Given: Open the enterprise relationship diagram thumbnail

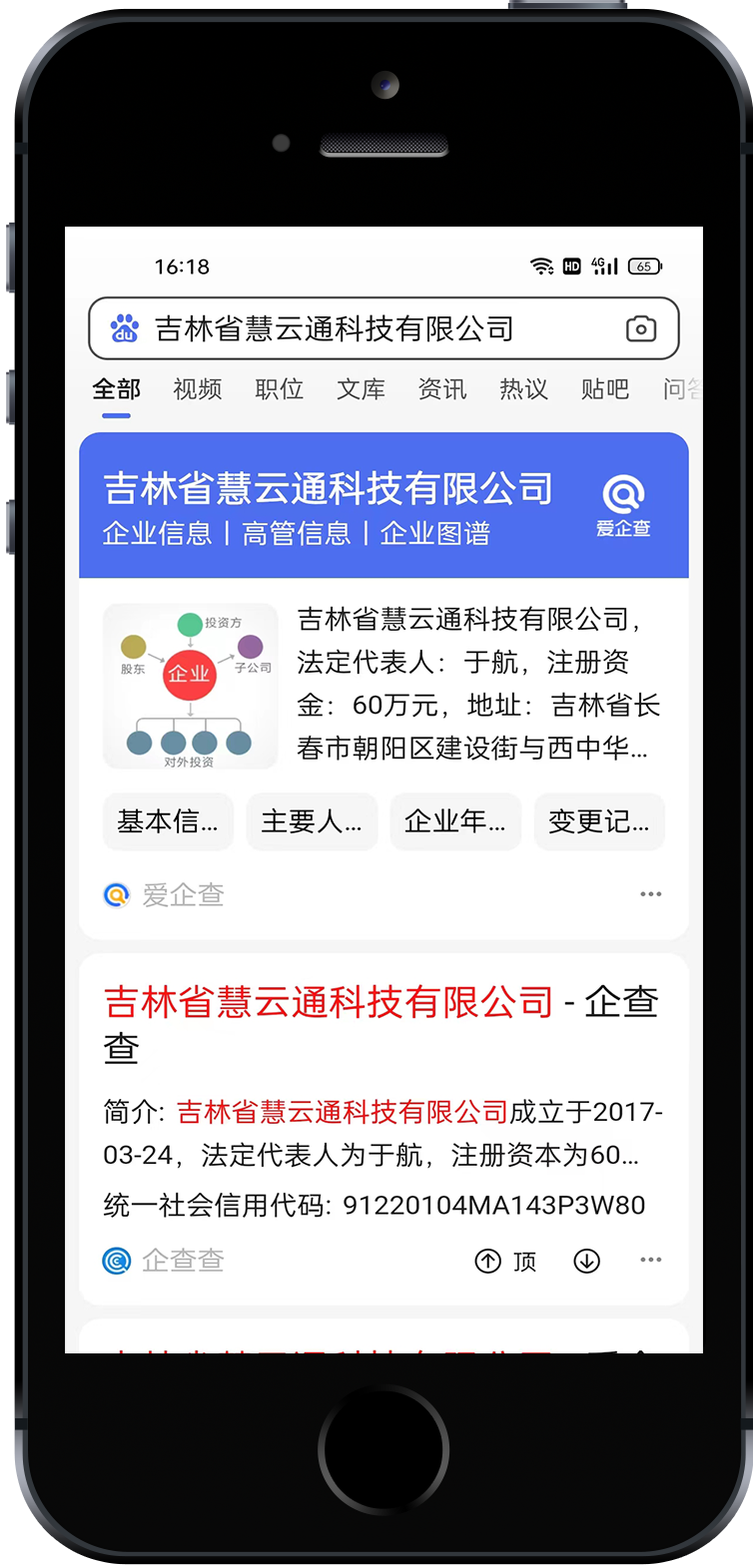Looking at the screenshot, I should (x=191, y=686).
